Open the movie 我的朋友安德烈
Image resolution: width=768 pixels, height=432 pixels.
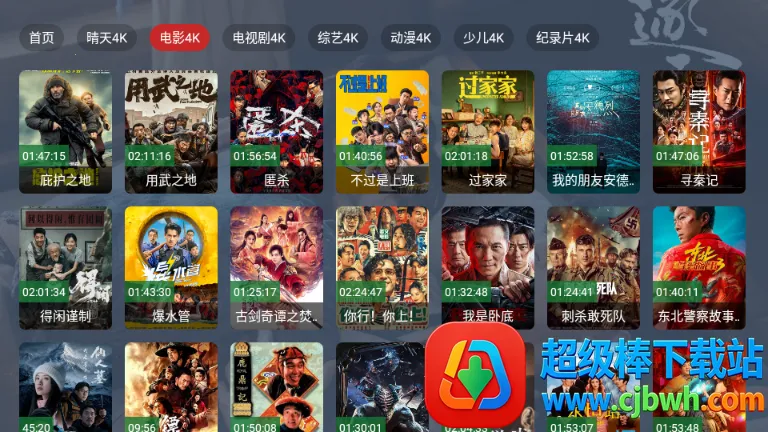point(593,130)
